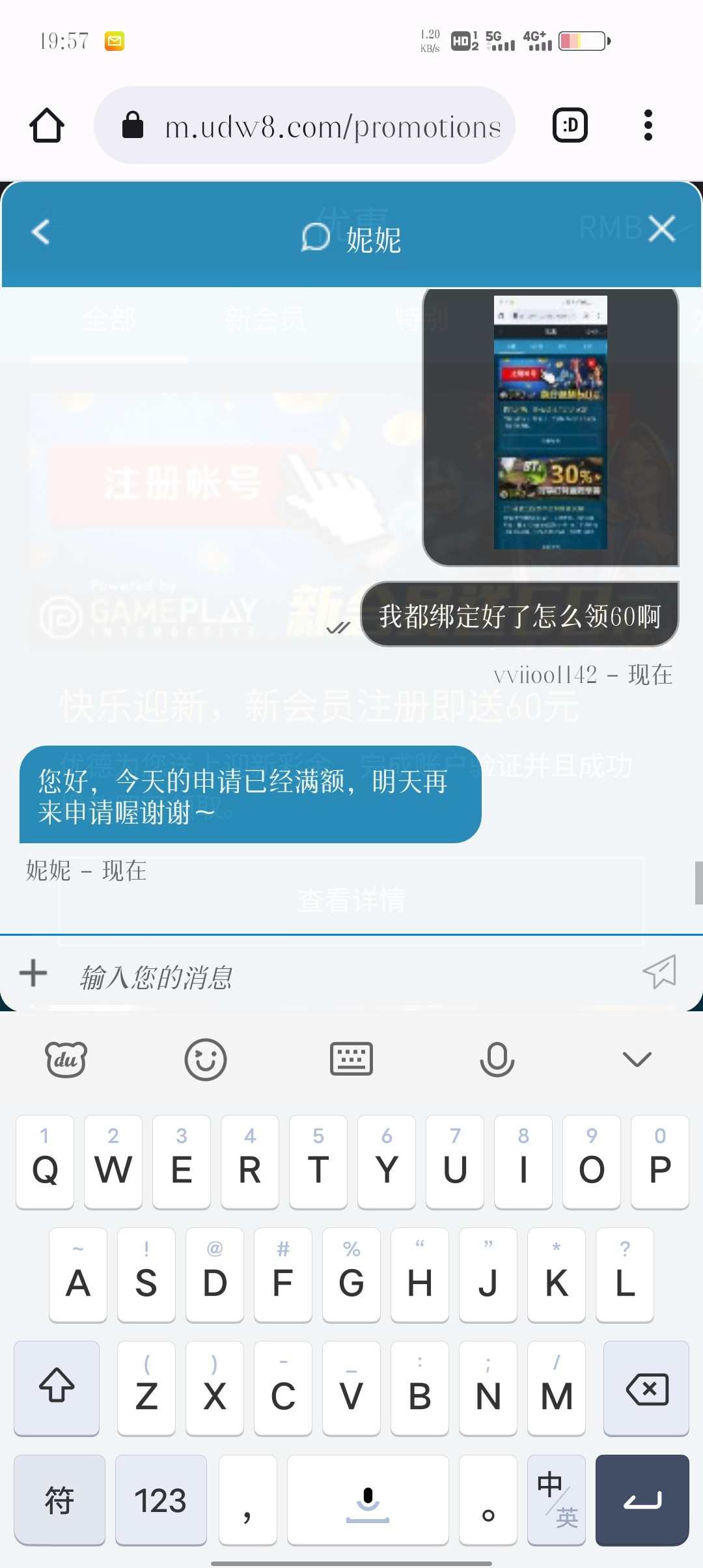The height and width of the screenshot is (1568, 703).
Task: Open keyboard layout switcher icon
Action: coord(351,1059)
